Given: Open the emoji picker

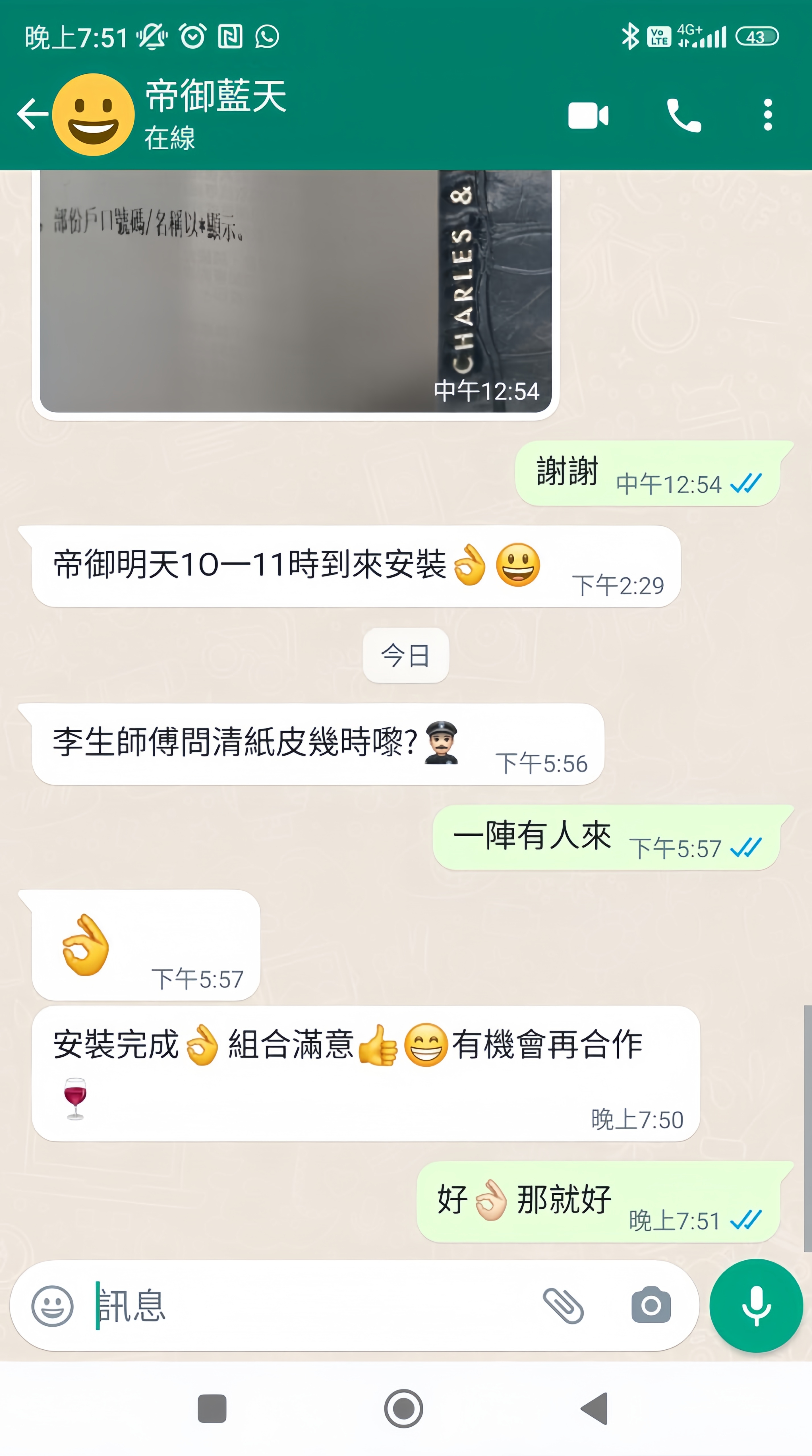Looking at the screenshot, I should pyautogui.click(x=53, y=1306).
